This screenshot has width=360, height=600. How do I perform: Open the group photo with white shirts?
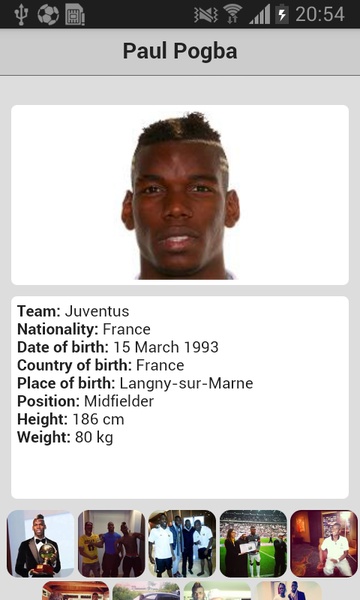(182, 543)
